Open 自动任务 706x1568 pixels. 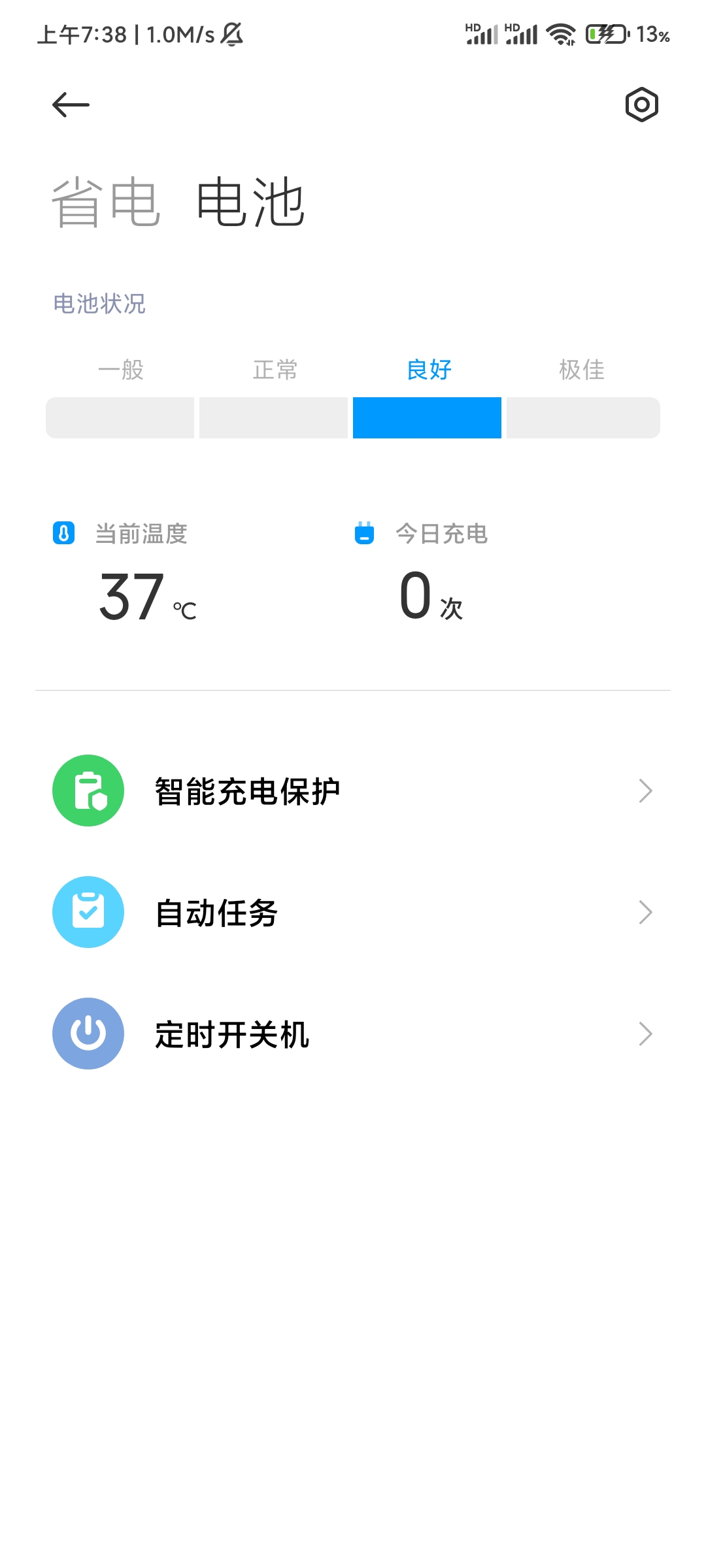tap(353, 912)
